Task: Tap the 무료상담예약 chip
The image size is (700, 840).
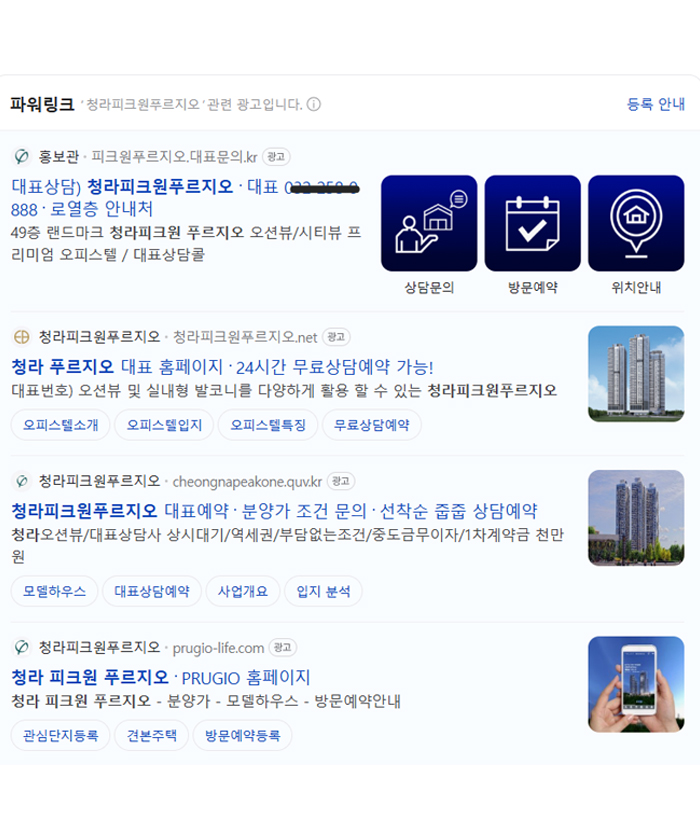Action: click(x=372, y=425)
